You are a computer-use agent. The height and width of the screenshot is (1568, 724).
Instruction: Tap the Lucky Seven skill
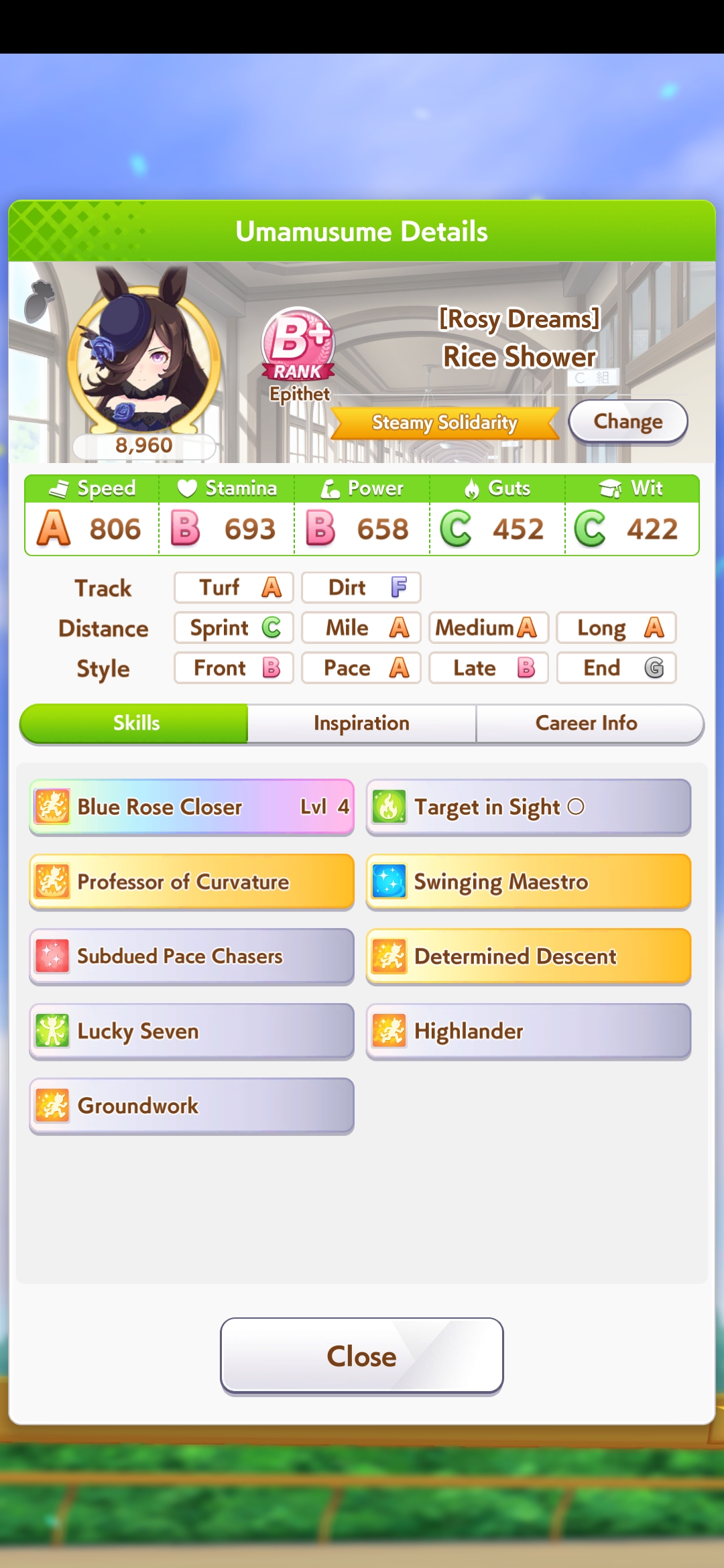192,1031
